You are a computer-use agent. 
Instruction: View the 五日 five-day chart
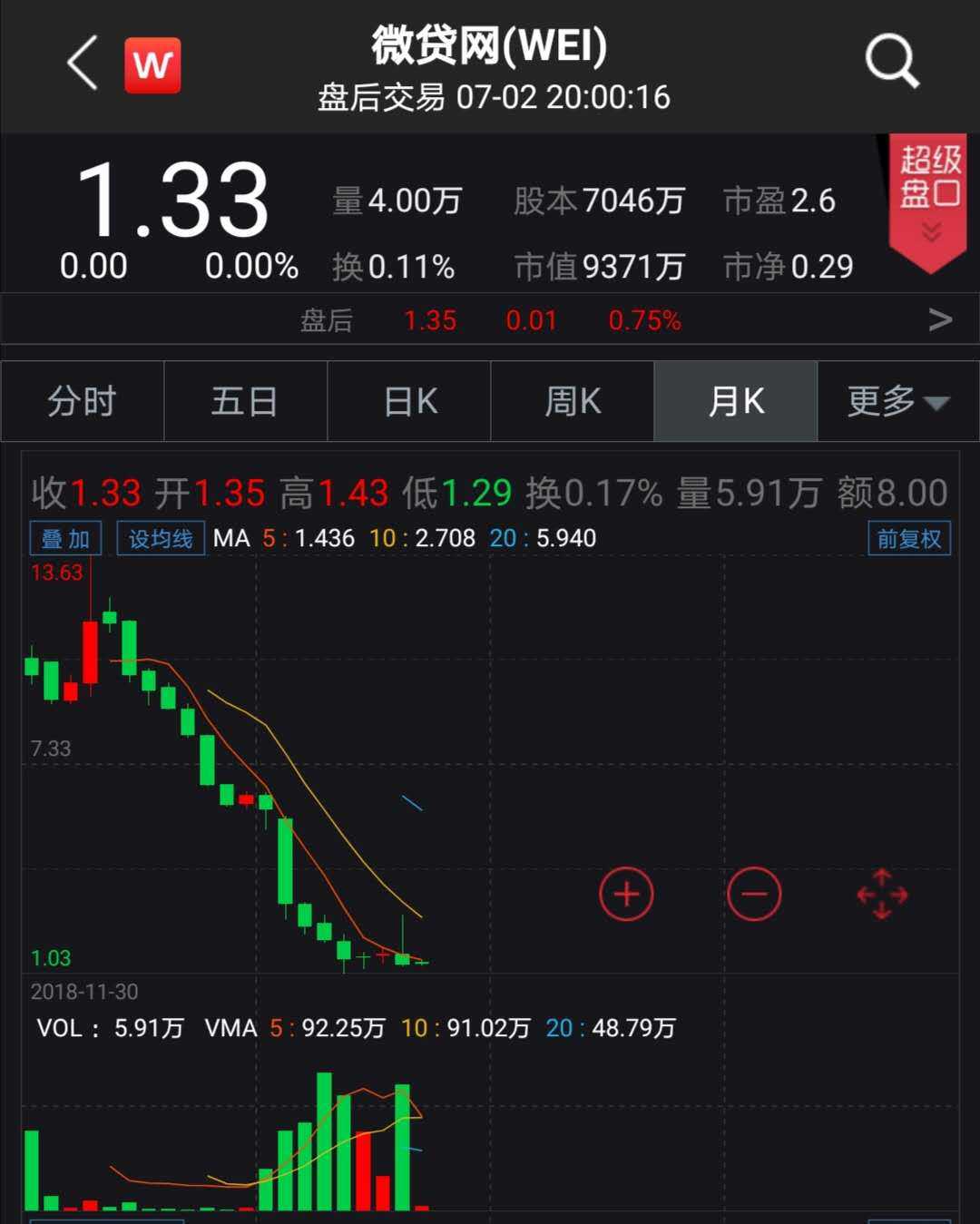click(245, 401)
